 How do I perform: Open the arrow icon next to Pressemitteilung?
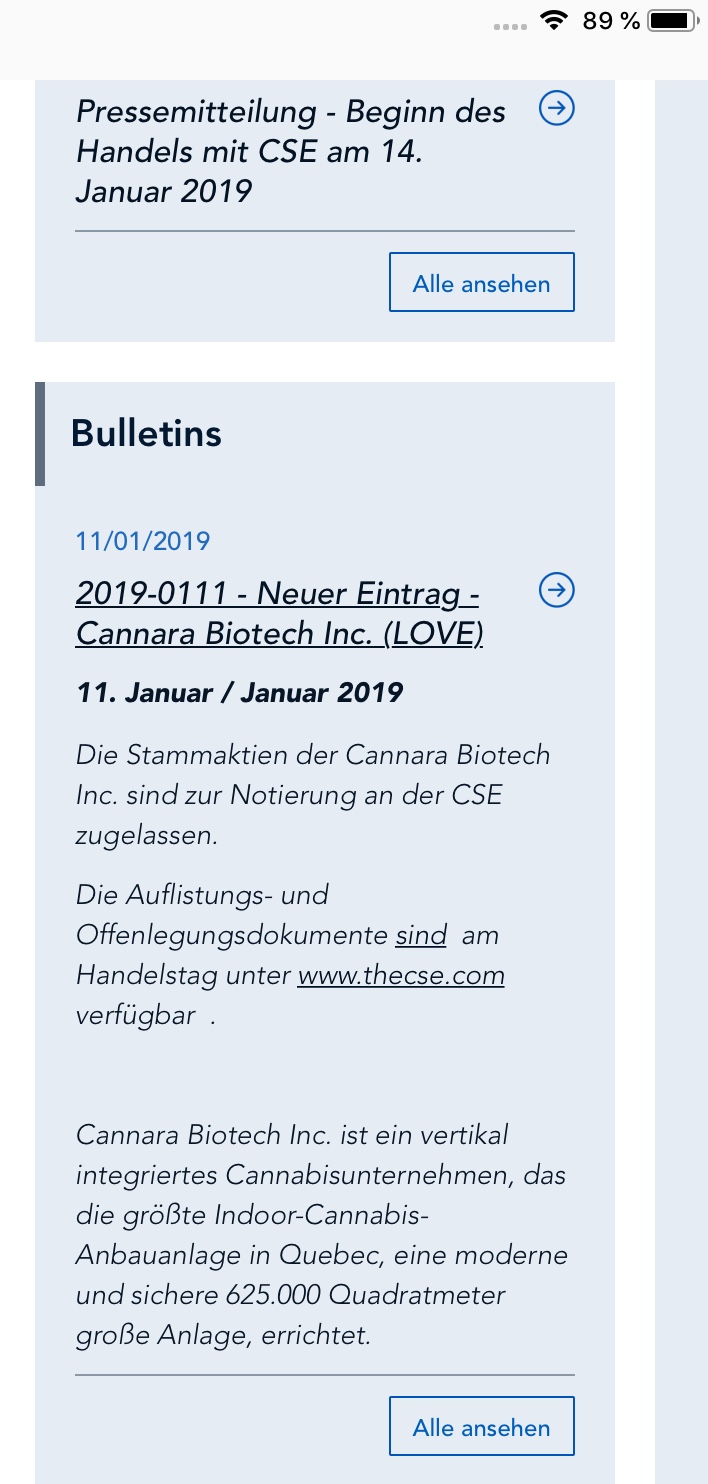[557, 108]
